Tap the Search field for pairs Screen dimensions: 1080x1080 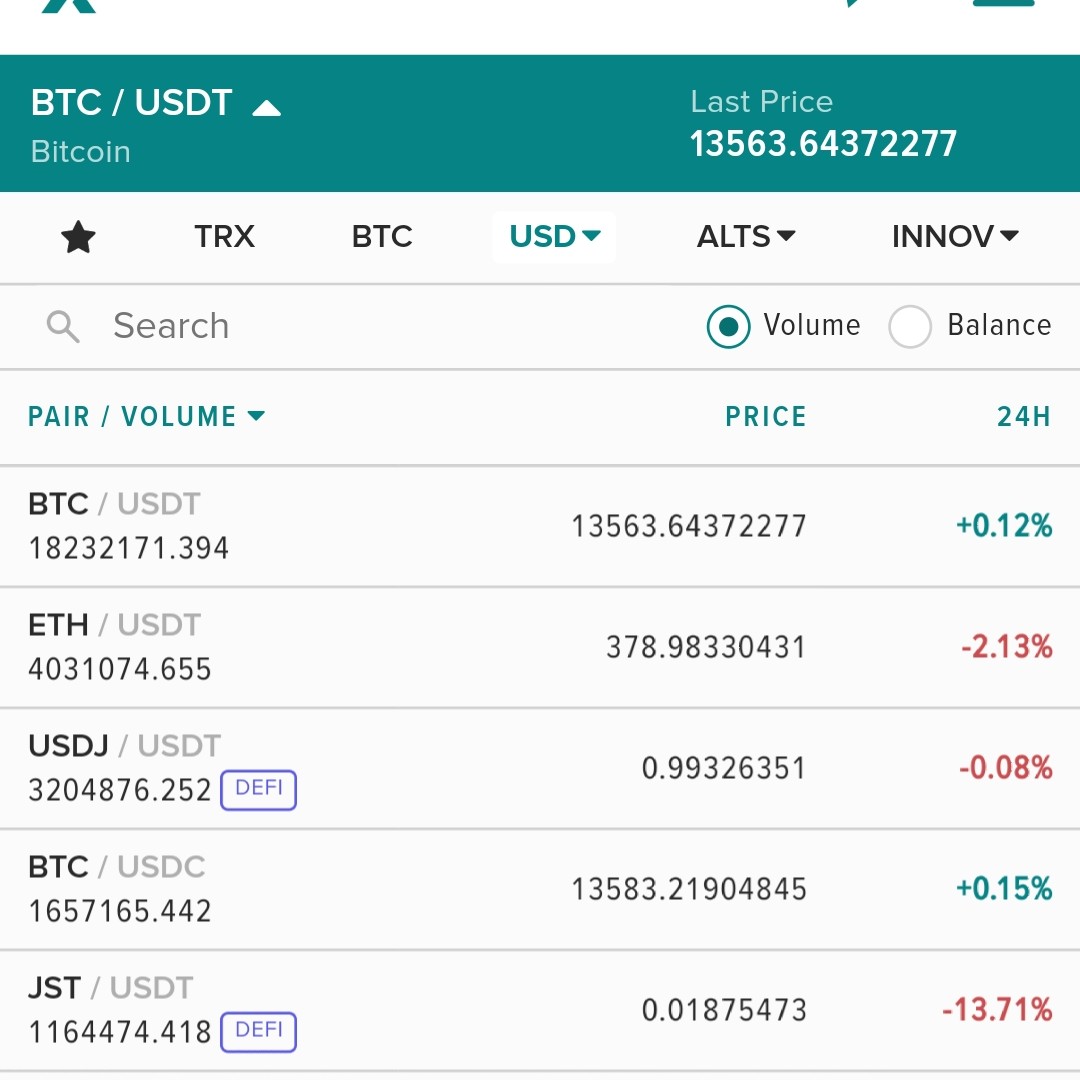(300, 326)
